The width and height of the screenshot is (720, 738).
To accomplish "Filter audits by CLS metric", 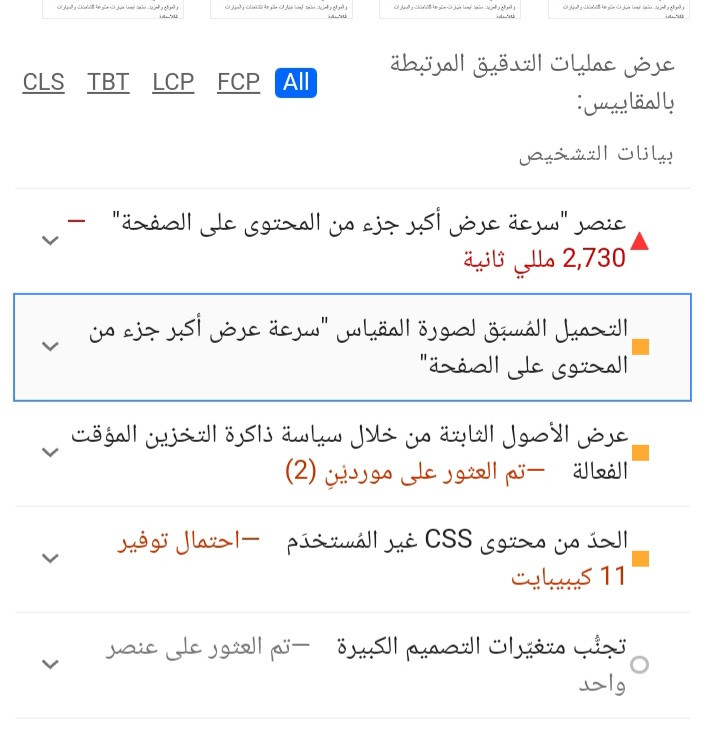I will tap(44, 83).
